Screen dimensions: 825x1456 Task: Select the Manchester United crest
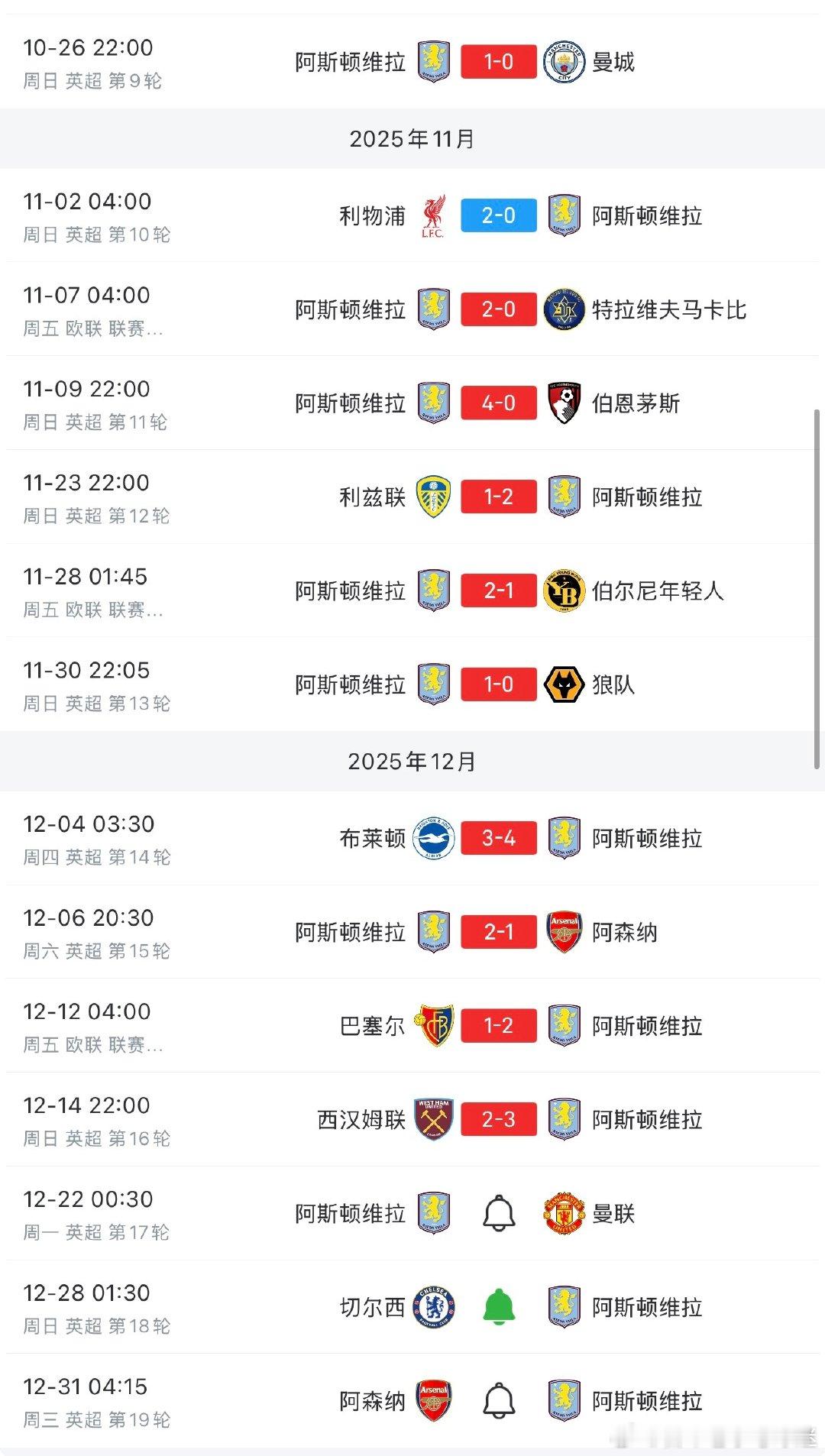click(x=563, y=1214)
